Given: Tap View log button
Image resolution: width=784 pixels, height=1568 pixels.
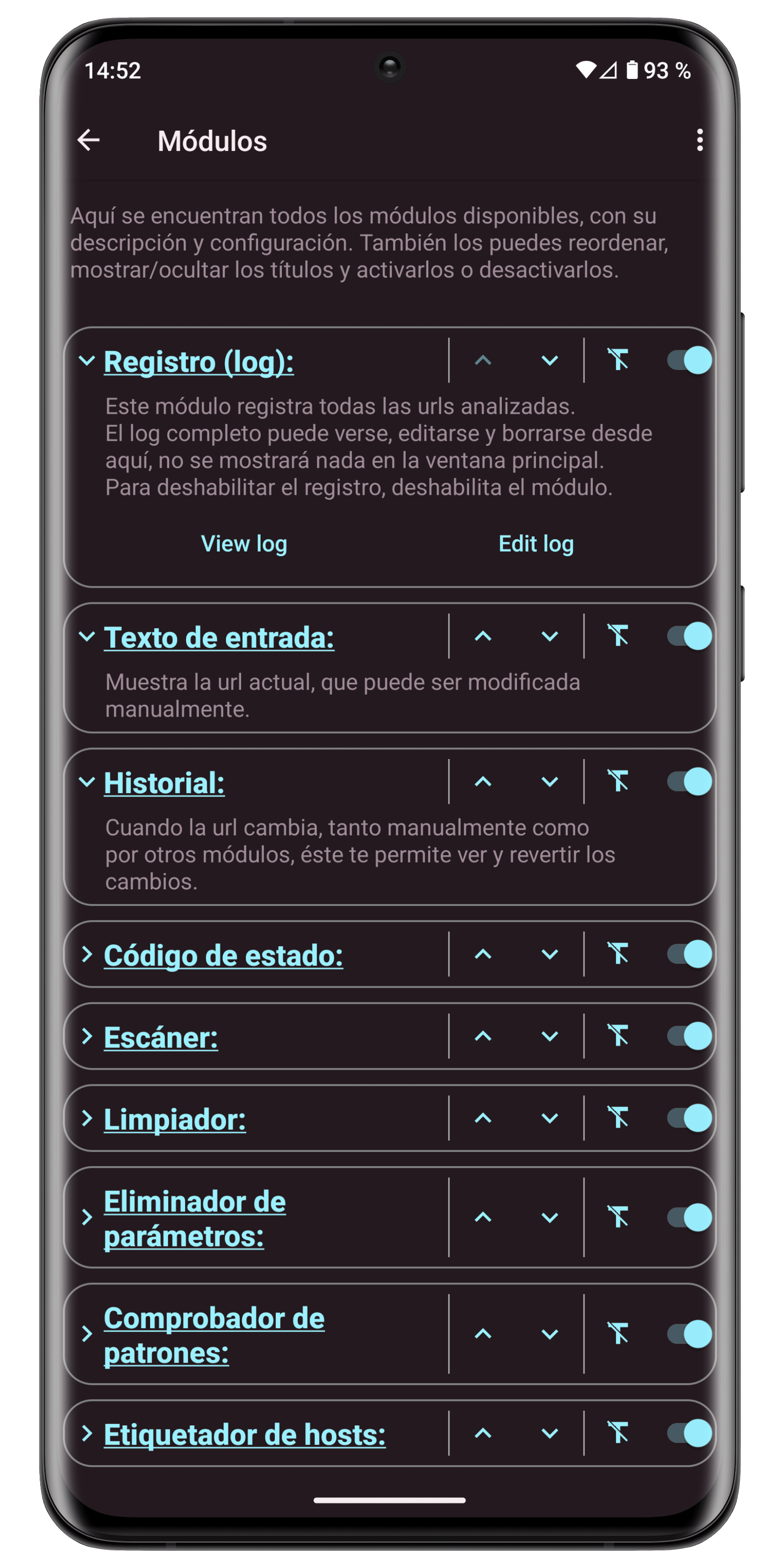Looking at the screenshot, I should pyautogui.click(x=244, y=543).
